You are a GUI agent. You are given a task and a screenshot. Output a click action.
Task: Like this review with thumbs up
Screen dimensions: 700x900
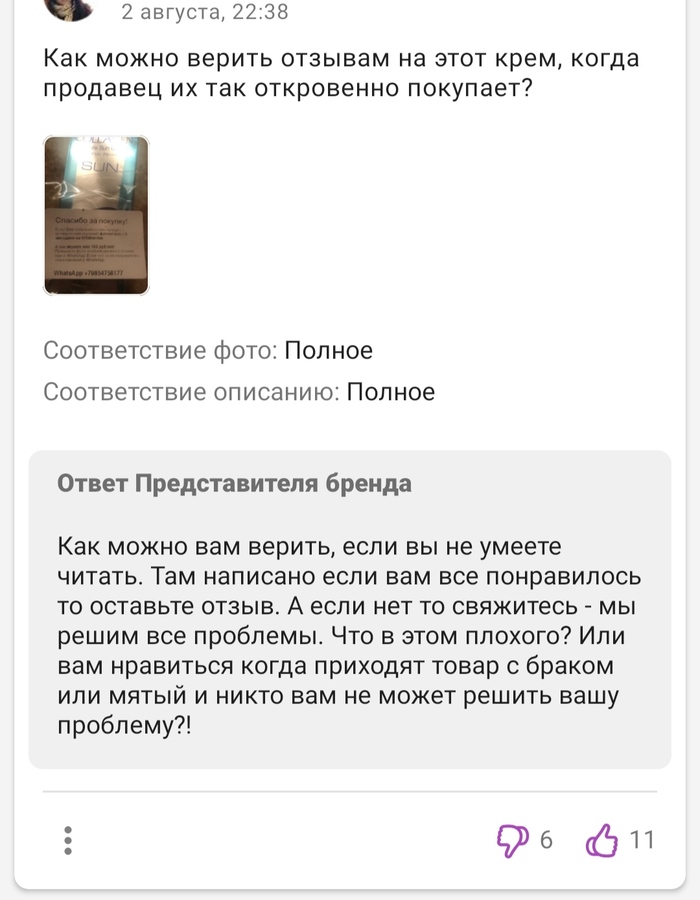click(x=601, y=840)
